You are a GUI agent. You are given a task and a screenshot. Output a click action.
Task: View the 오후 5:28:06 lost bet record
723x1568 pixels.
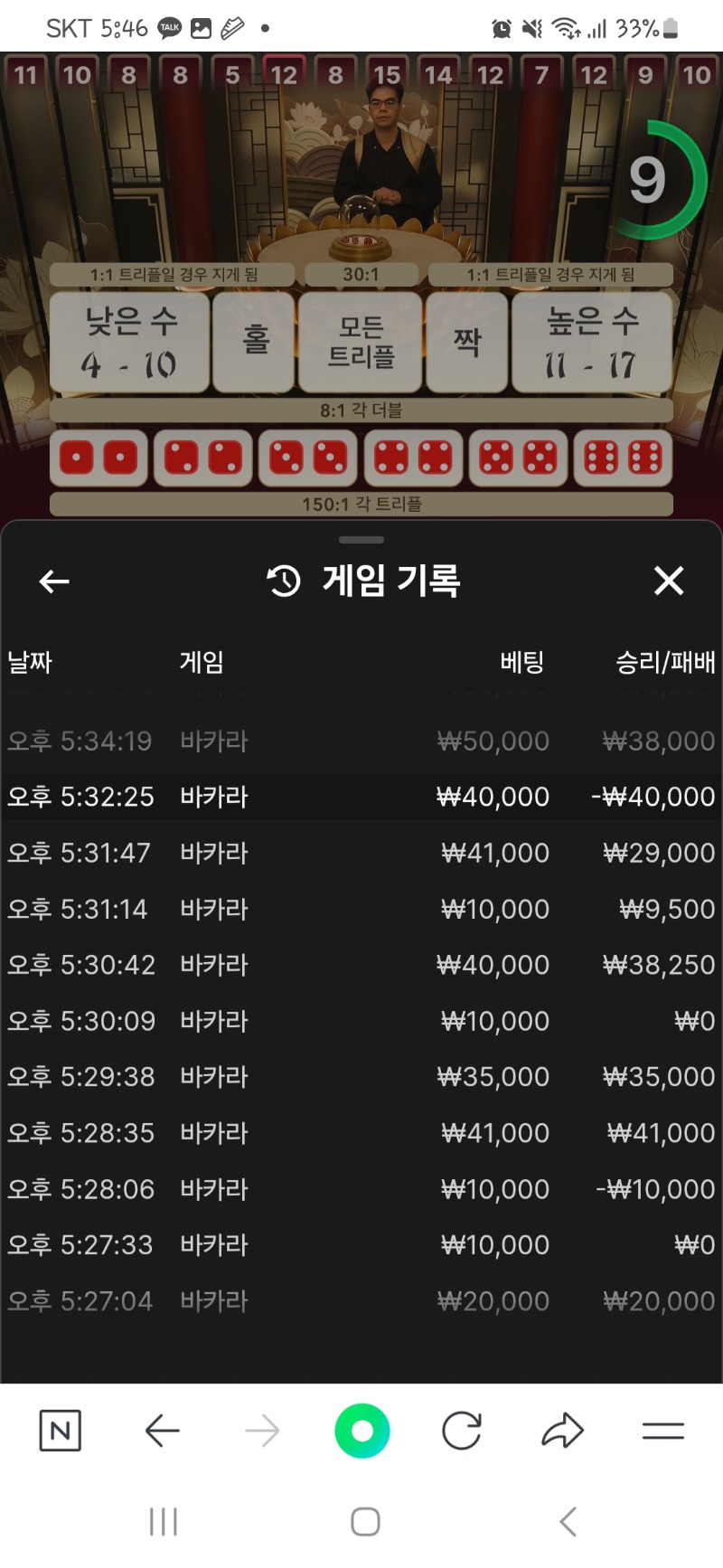pyautogui.click(x=361, y=1189)
